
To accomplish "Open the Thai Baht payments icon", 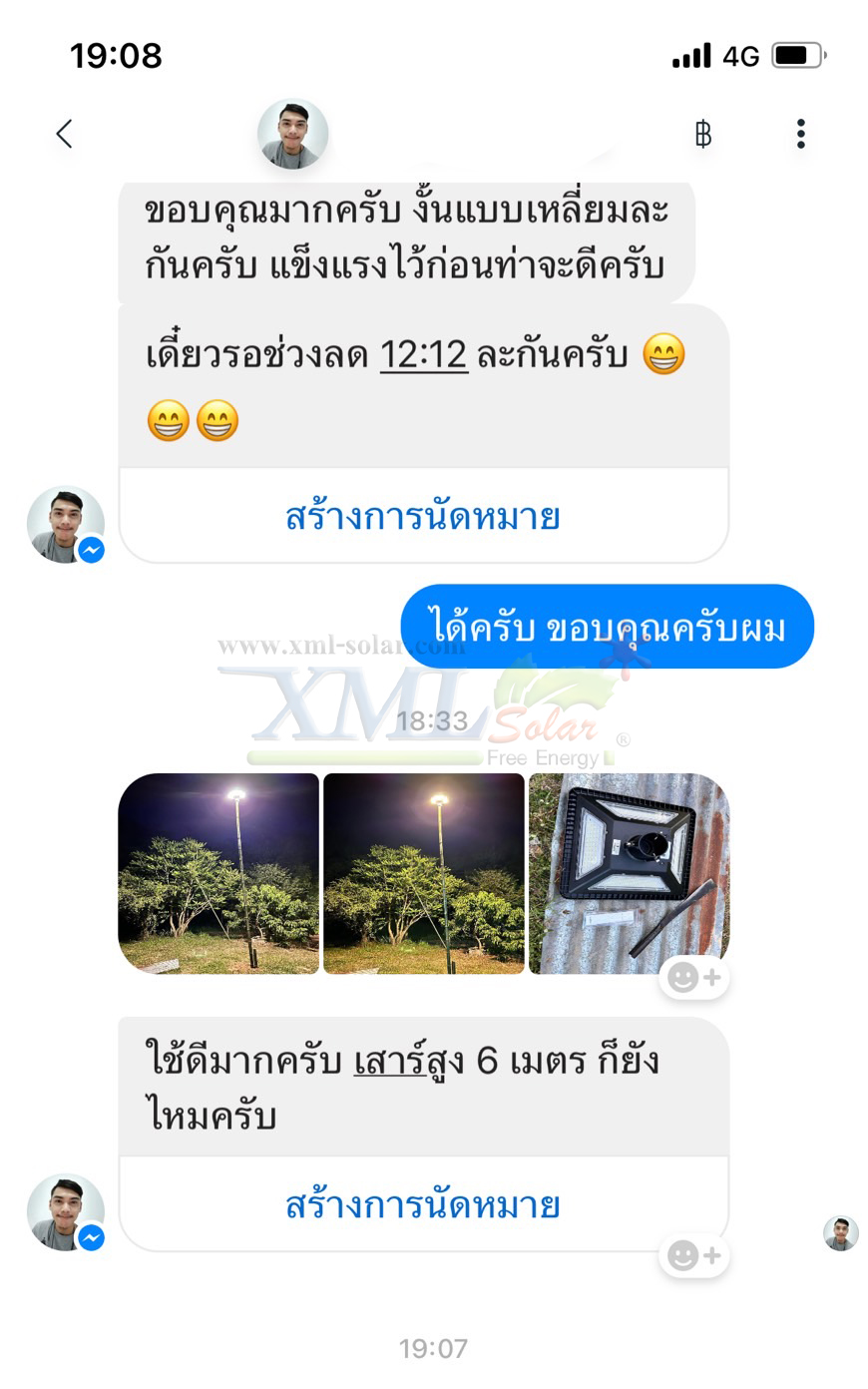I will click(x=702, y=133).
